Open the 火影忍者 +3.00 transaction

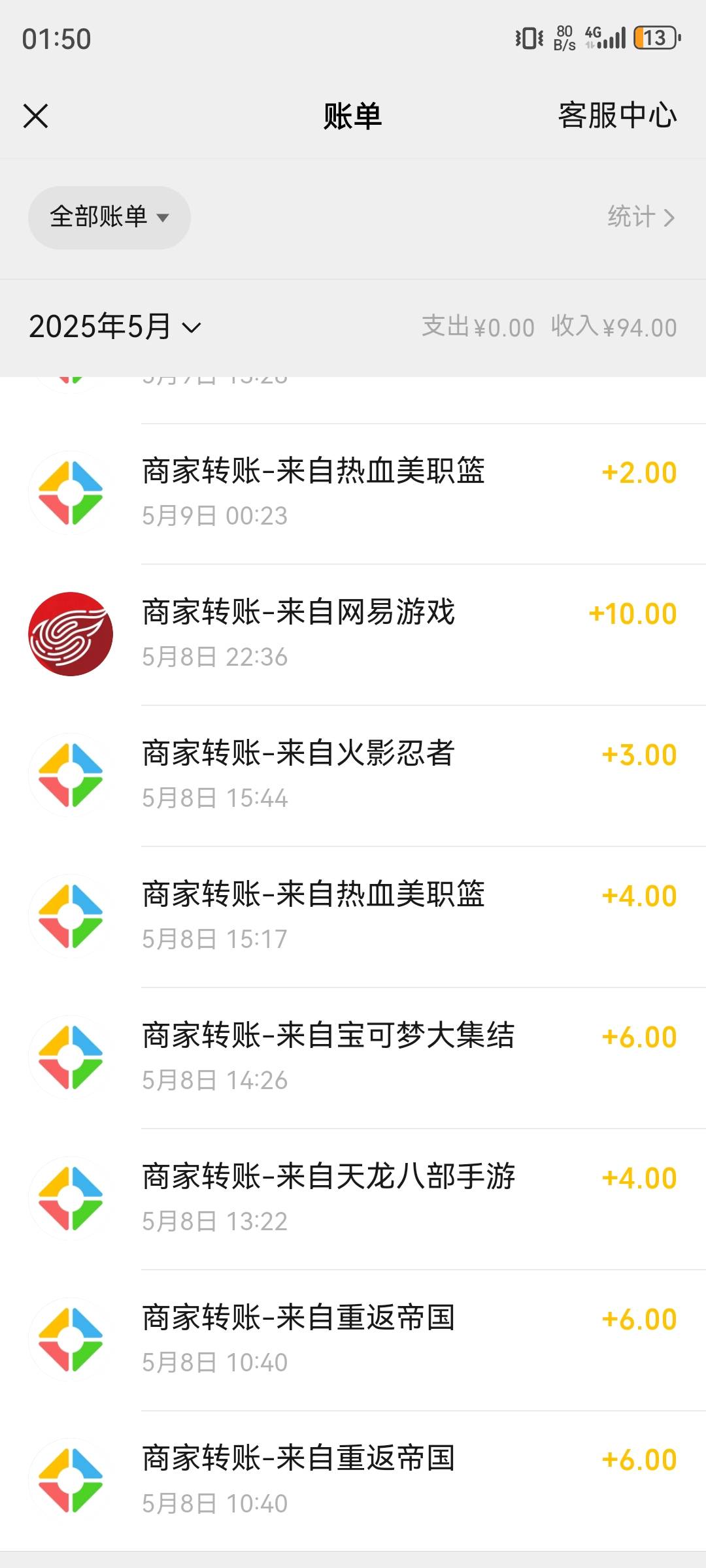click(353, 776)
